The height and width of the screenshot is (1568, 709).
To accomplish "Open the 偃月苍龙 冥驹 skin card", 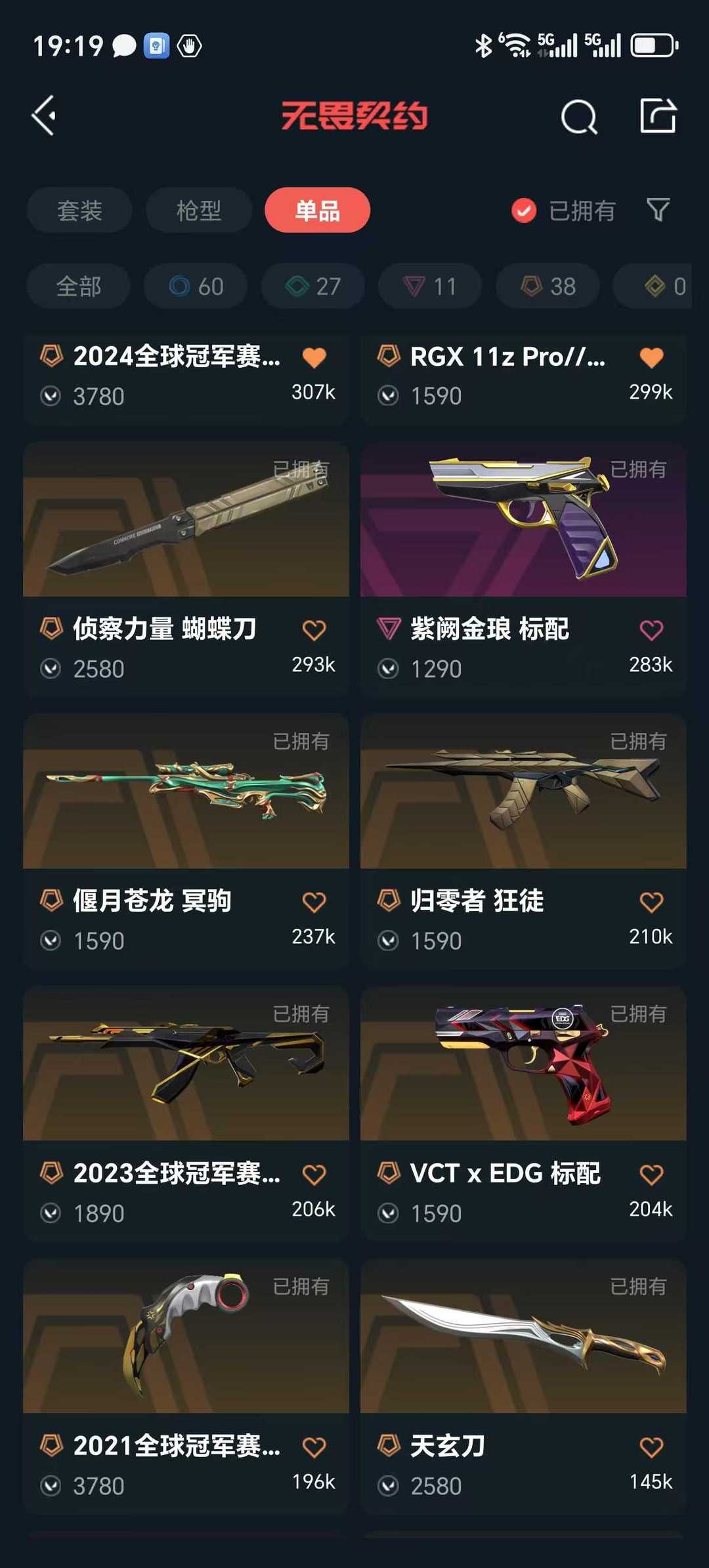I will tap(186, 841).
